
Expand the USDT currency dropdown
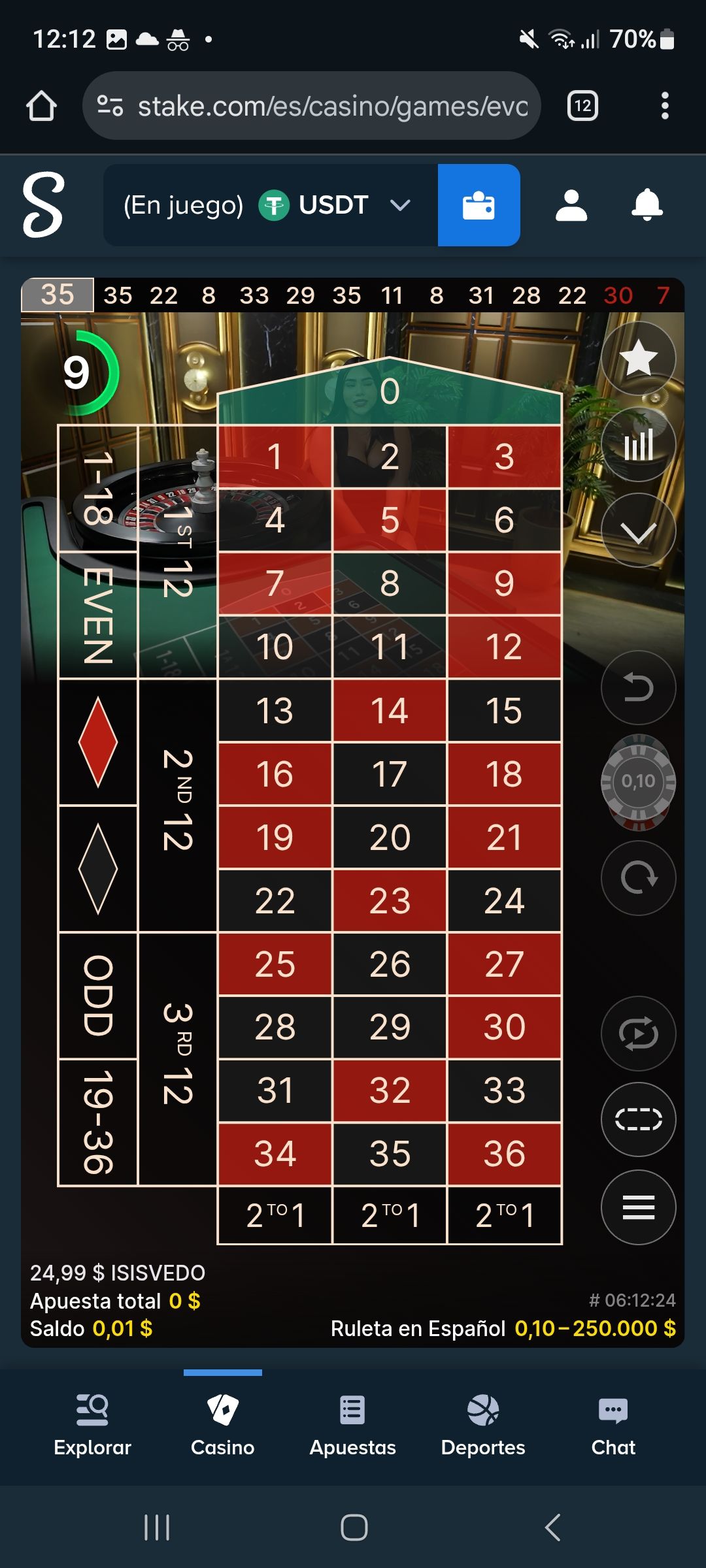(399, 205)
